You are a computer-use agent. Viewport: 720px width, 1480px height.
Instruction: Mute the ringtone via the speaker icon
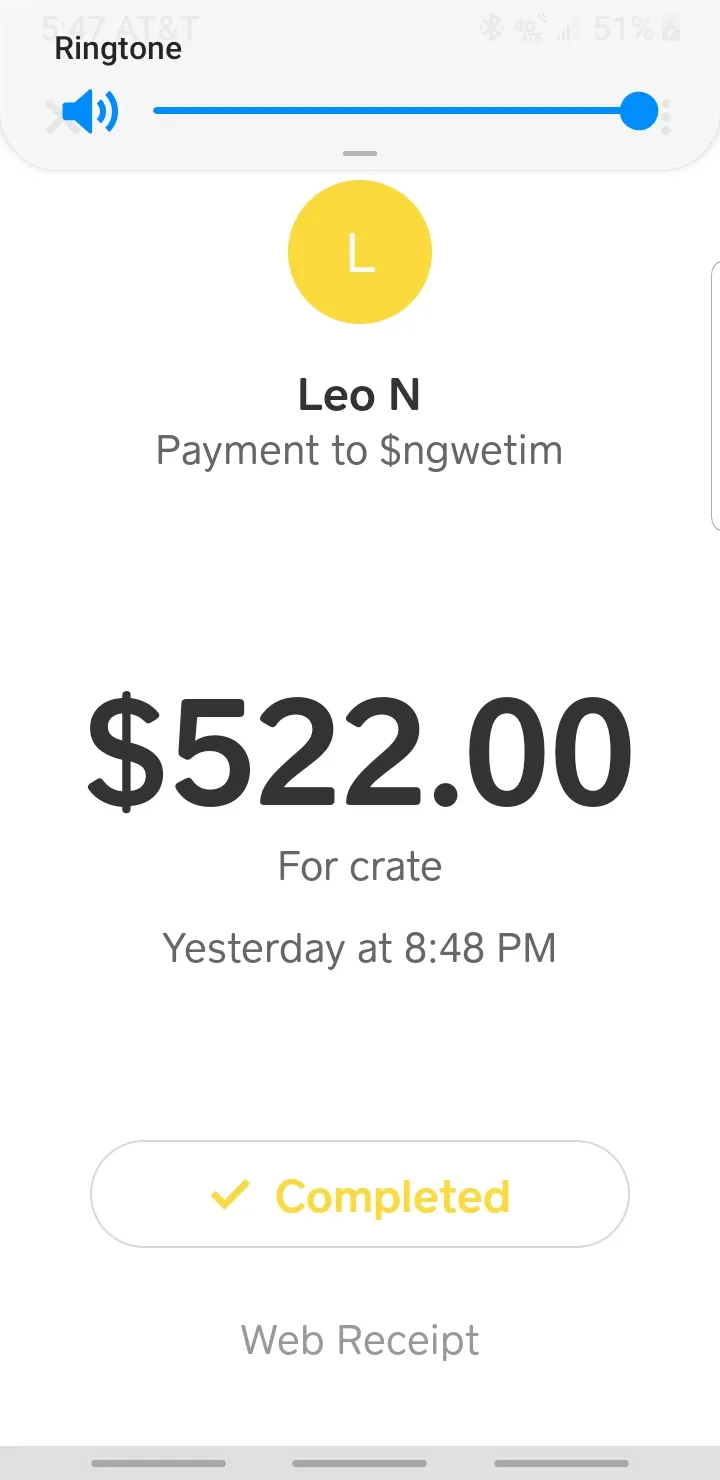[90, 112]
